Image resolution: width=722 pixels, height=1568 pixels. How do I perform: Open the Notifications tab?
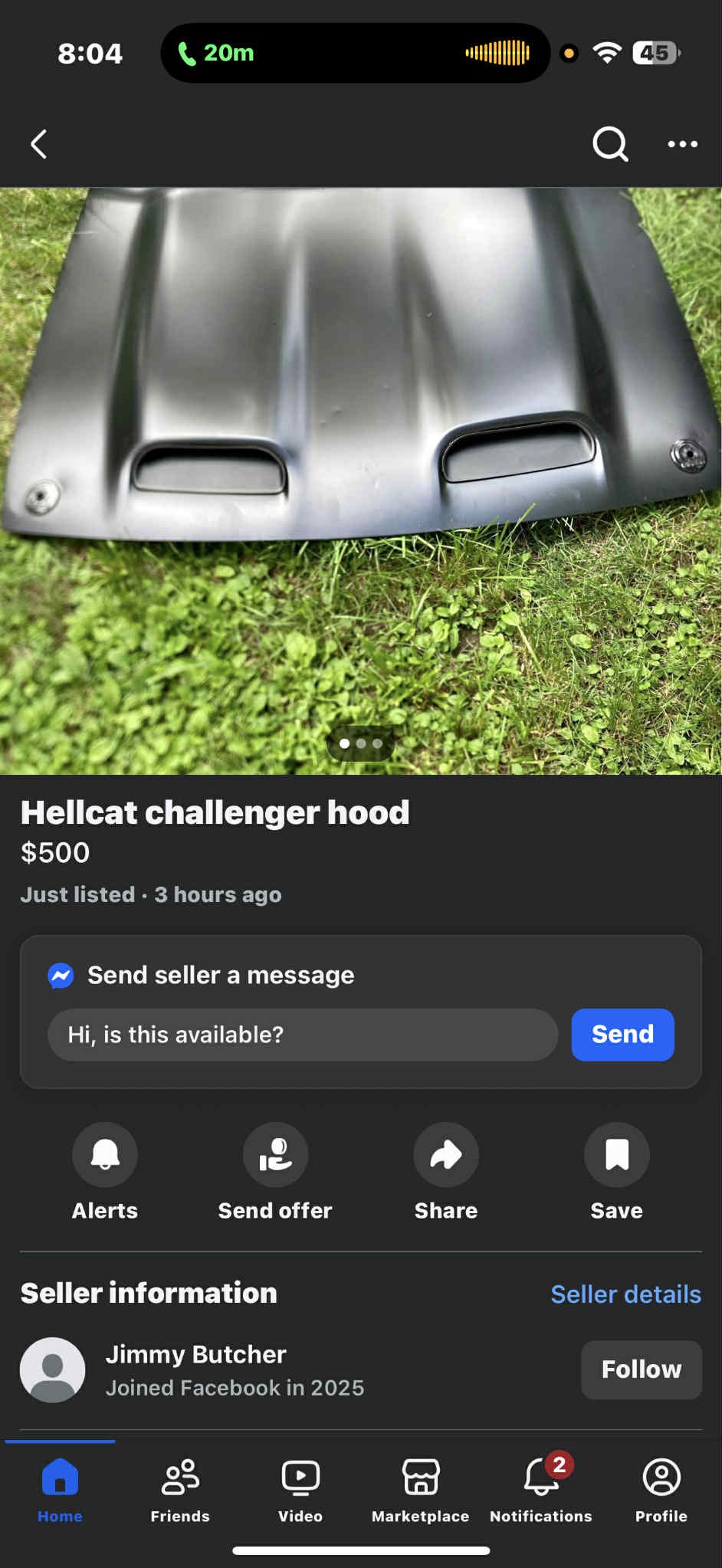click(540, 1488)
